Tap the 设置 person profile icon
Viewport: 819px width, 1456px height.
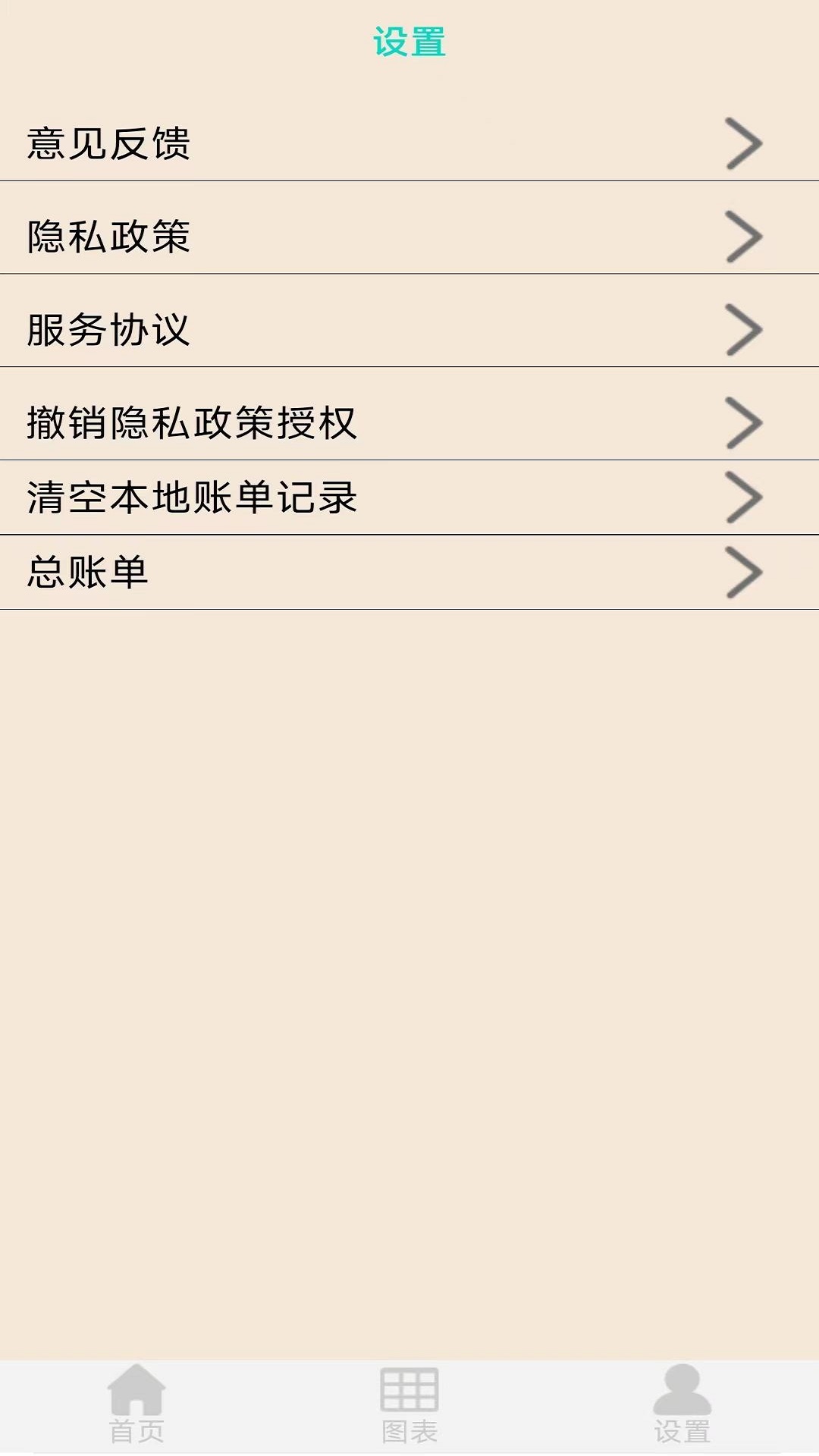[x=682, y=1388]
